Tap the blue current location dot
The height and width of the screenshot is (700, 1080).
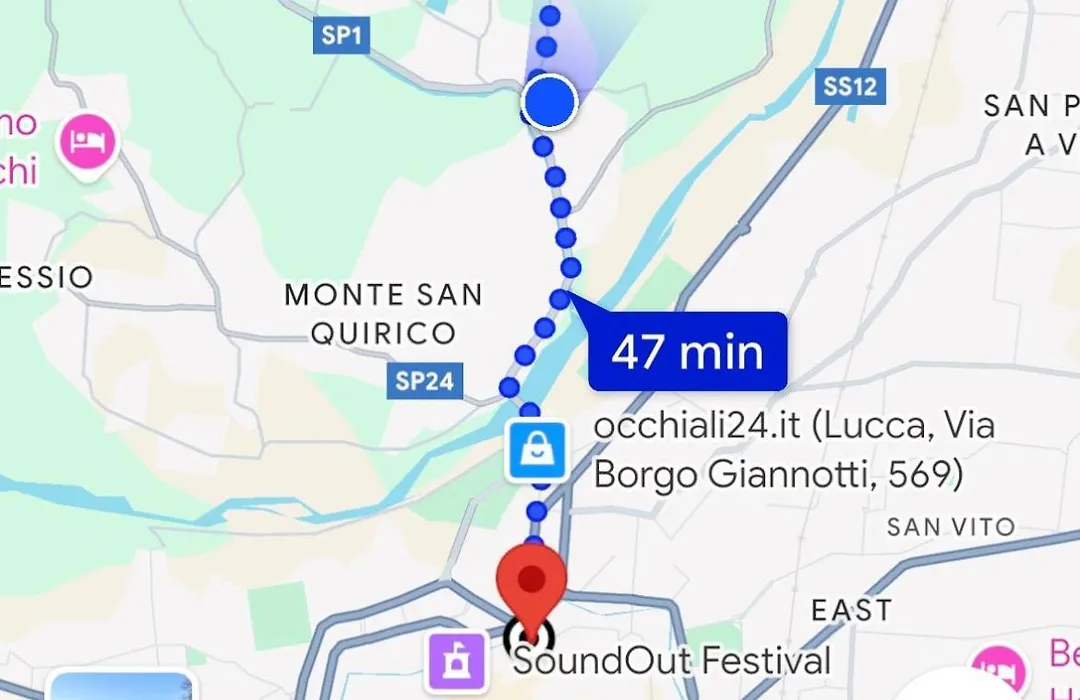point(549,102)
